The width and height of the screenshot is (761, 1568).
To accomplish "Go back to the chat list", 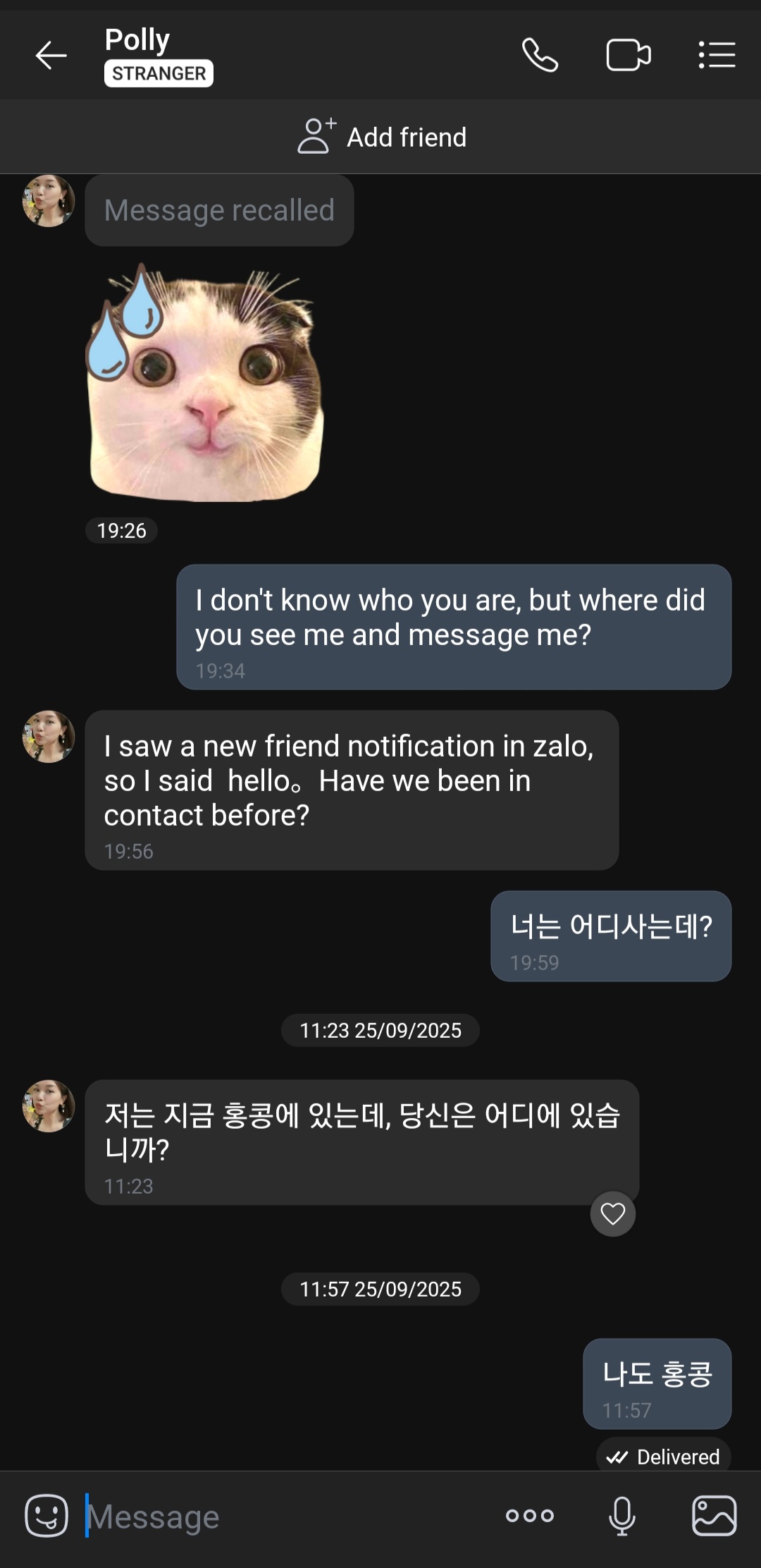I will [x=51, y=55].
